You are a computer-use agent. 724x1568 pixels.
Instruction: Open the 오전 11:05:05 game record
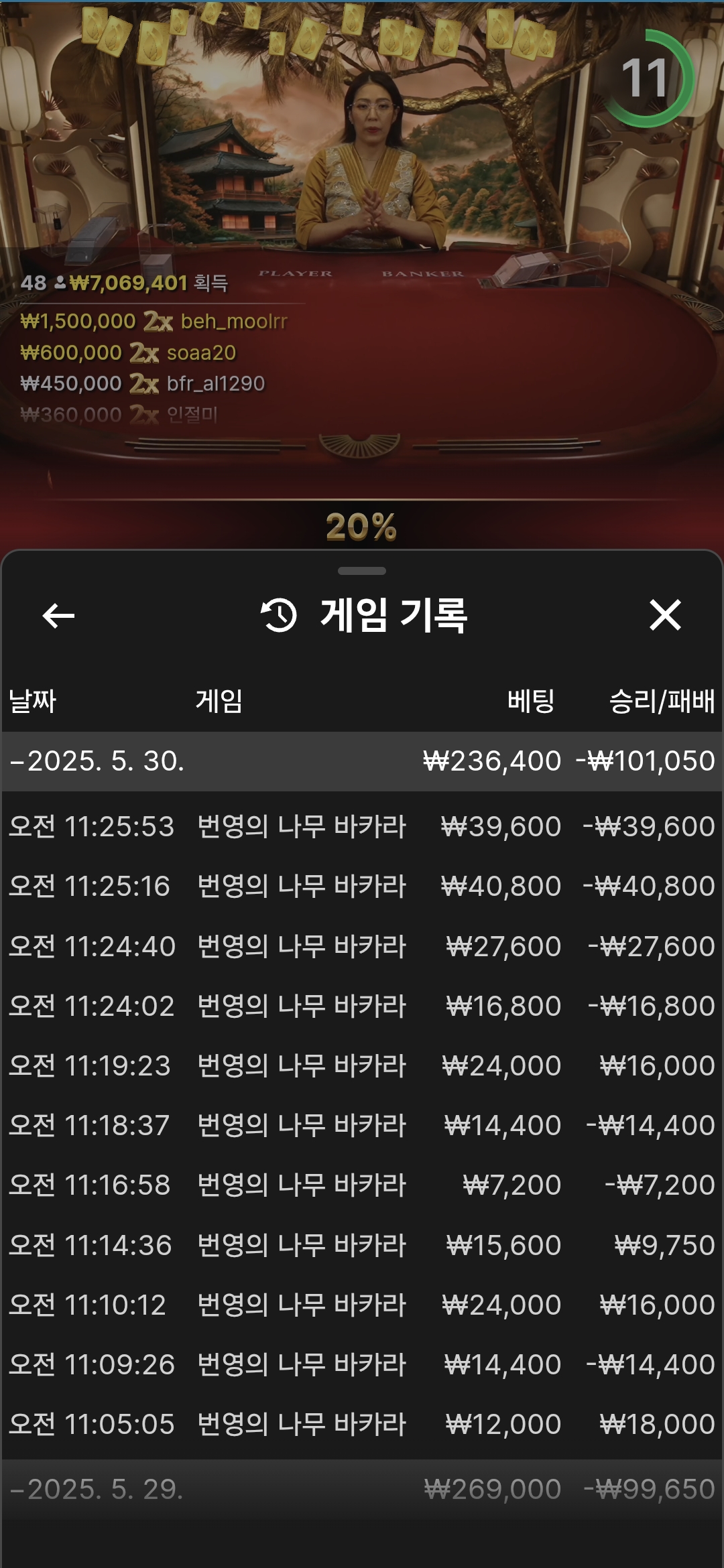coord(362,1424)
